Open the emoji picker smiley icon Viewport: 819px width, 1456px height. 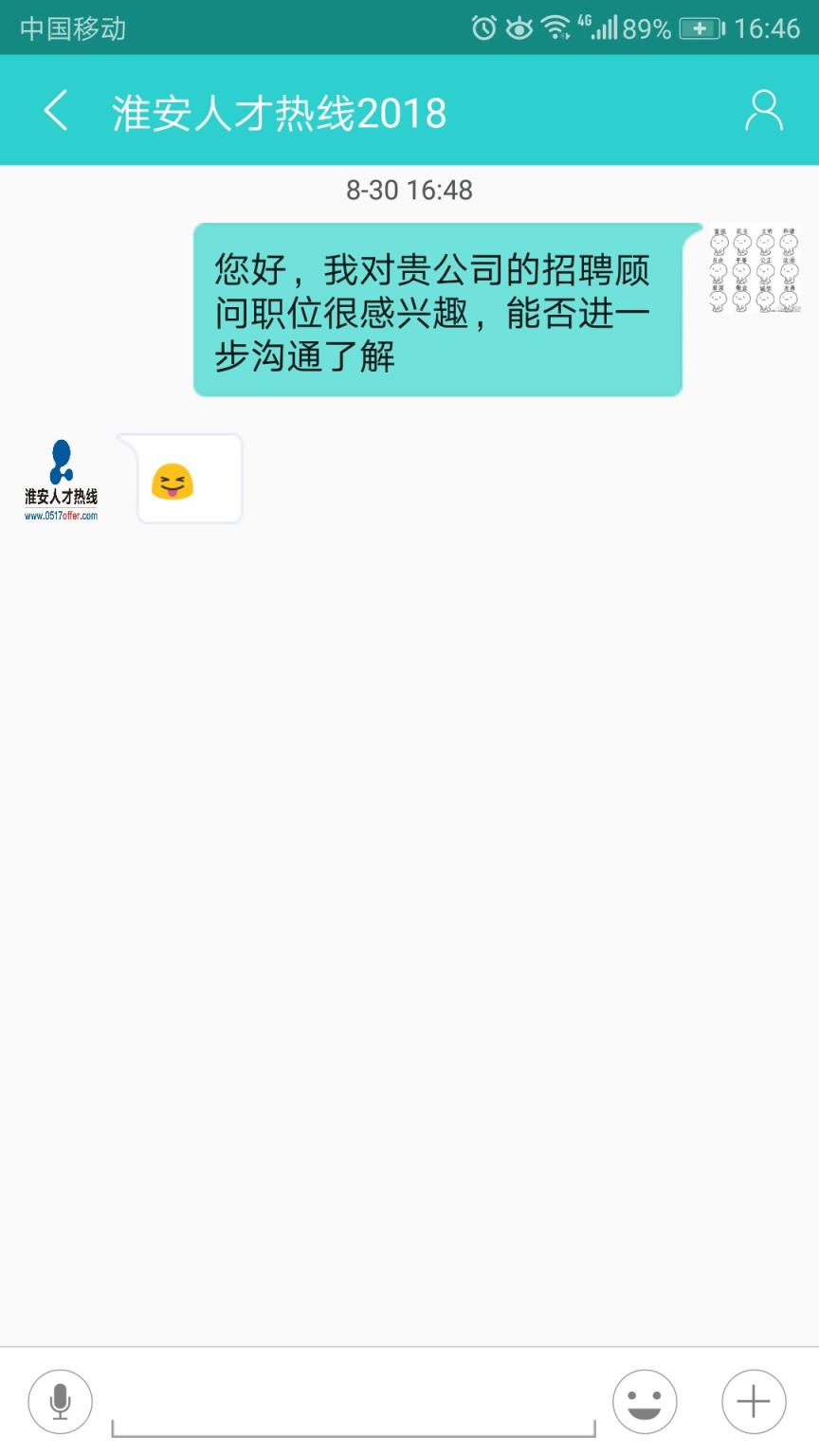point(645,1399)
